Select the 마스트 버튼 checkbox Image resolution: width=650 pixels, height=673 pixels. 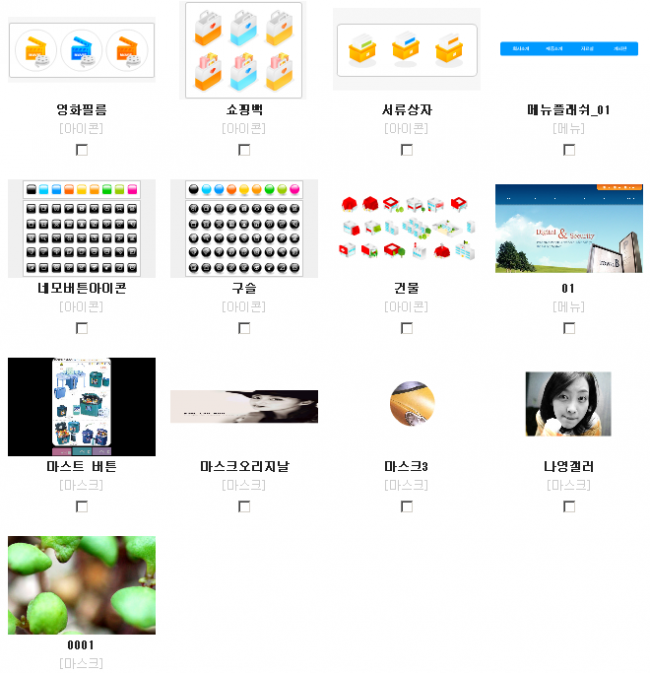[x=82, y=507]
